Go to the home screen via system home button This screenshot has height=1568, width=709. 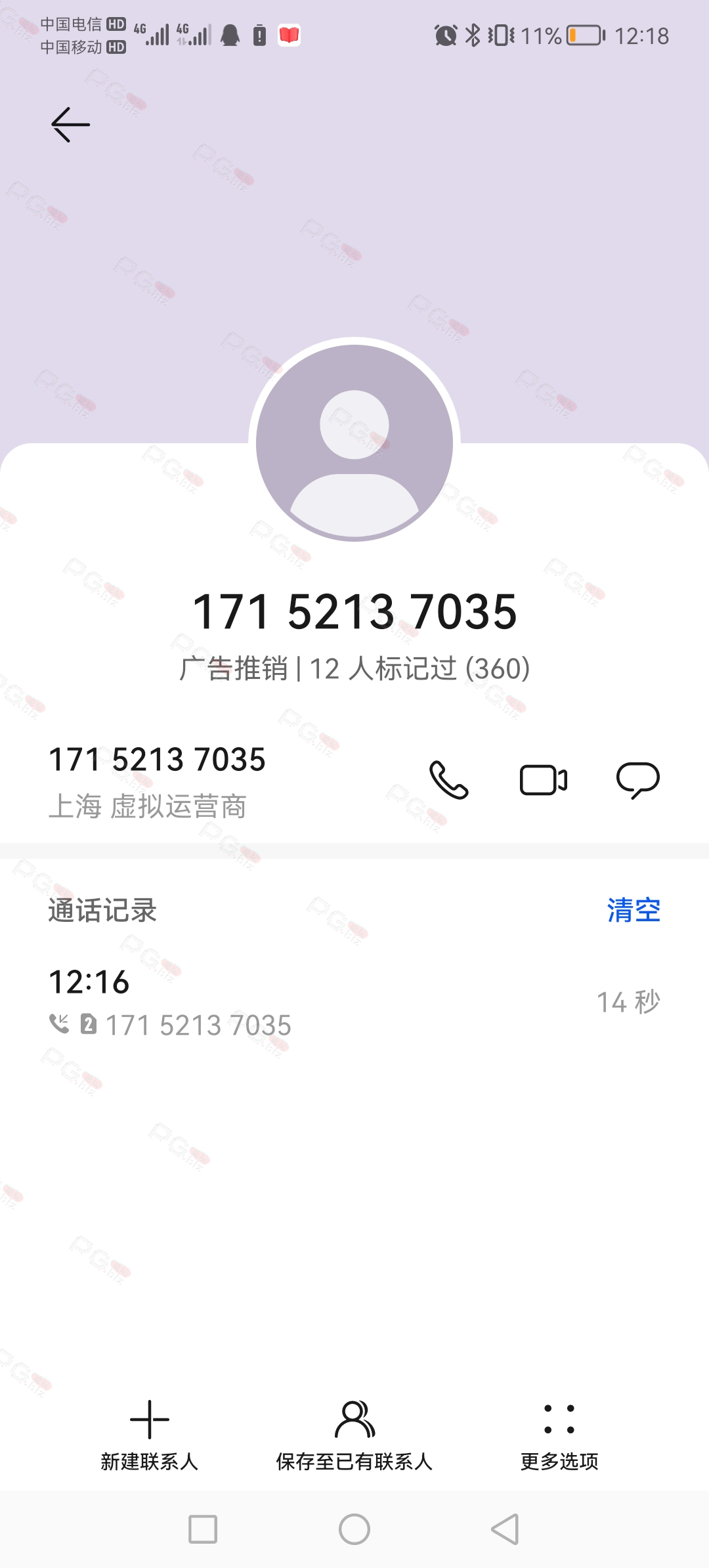coord(354,1529)
